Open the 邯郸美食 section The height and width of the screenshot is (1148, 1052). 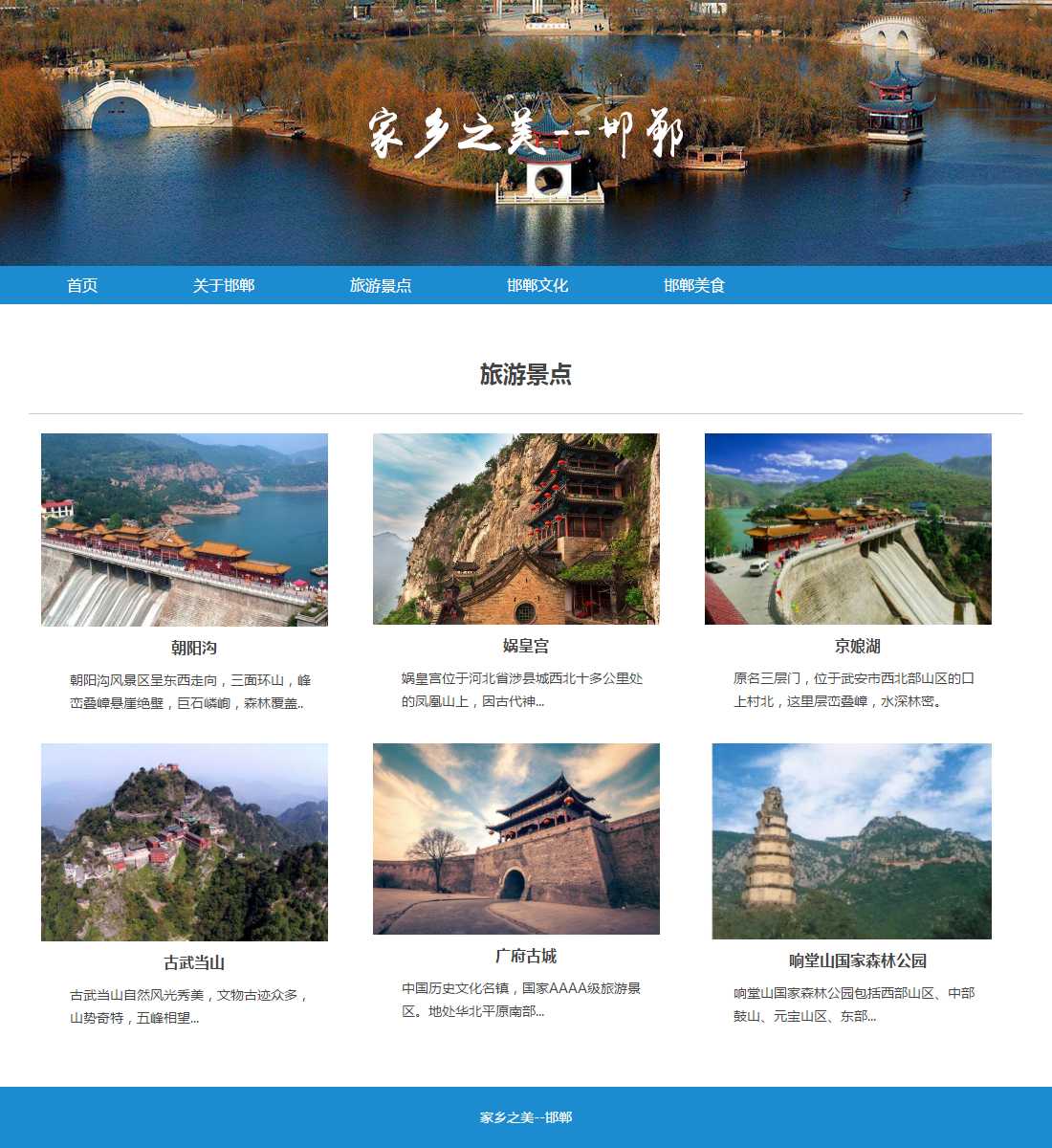click(x=694, y=285)
